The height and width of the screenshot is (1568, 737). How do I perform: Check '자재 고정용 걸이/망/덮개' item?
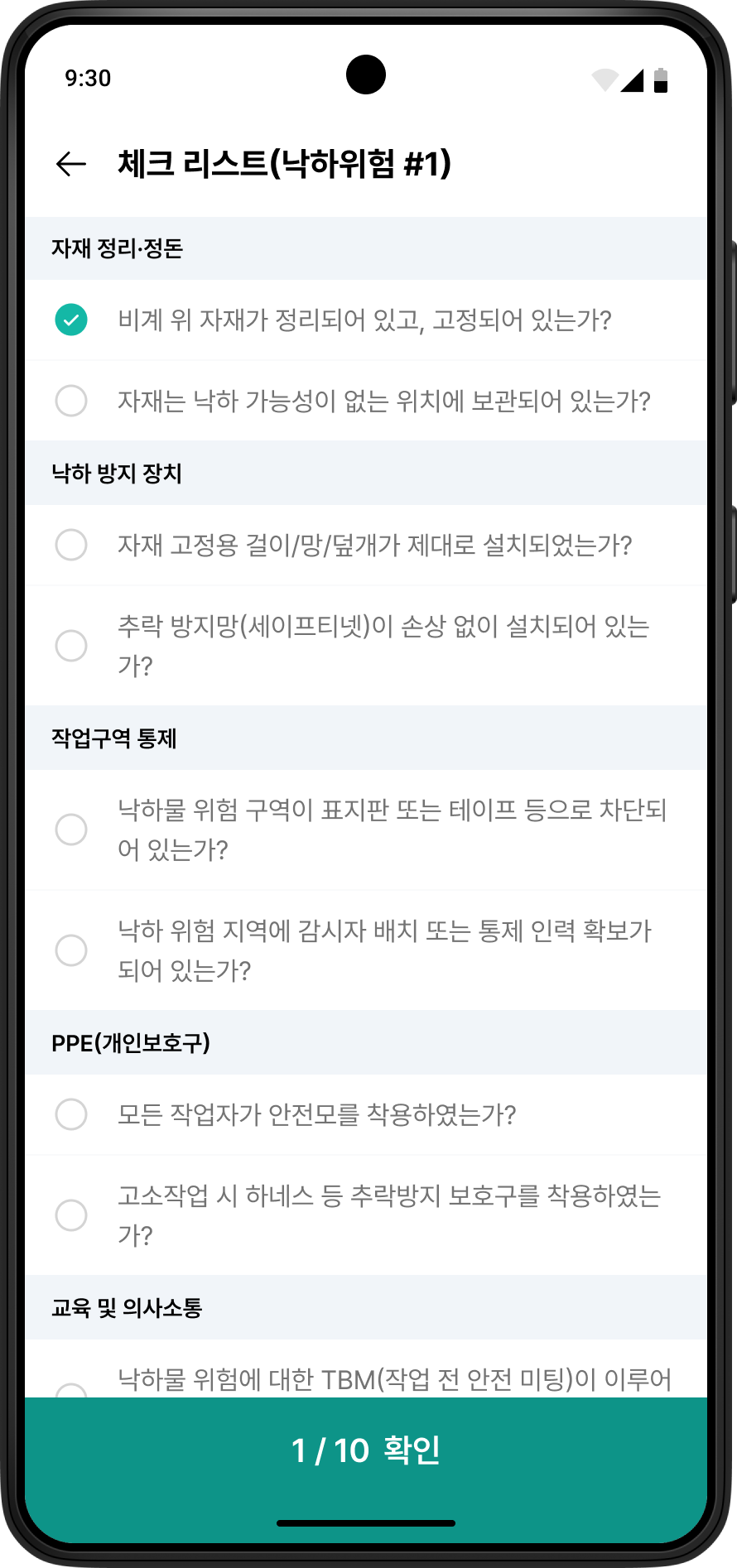click(x=71, y=546)
